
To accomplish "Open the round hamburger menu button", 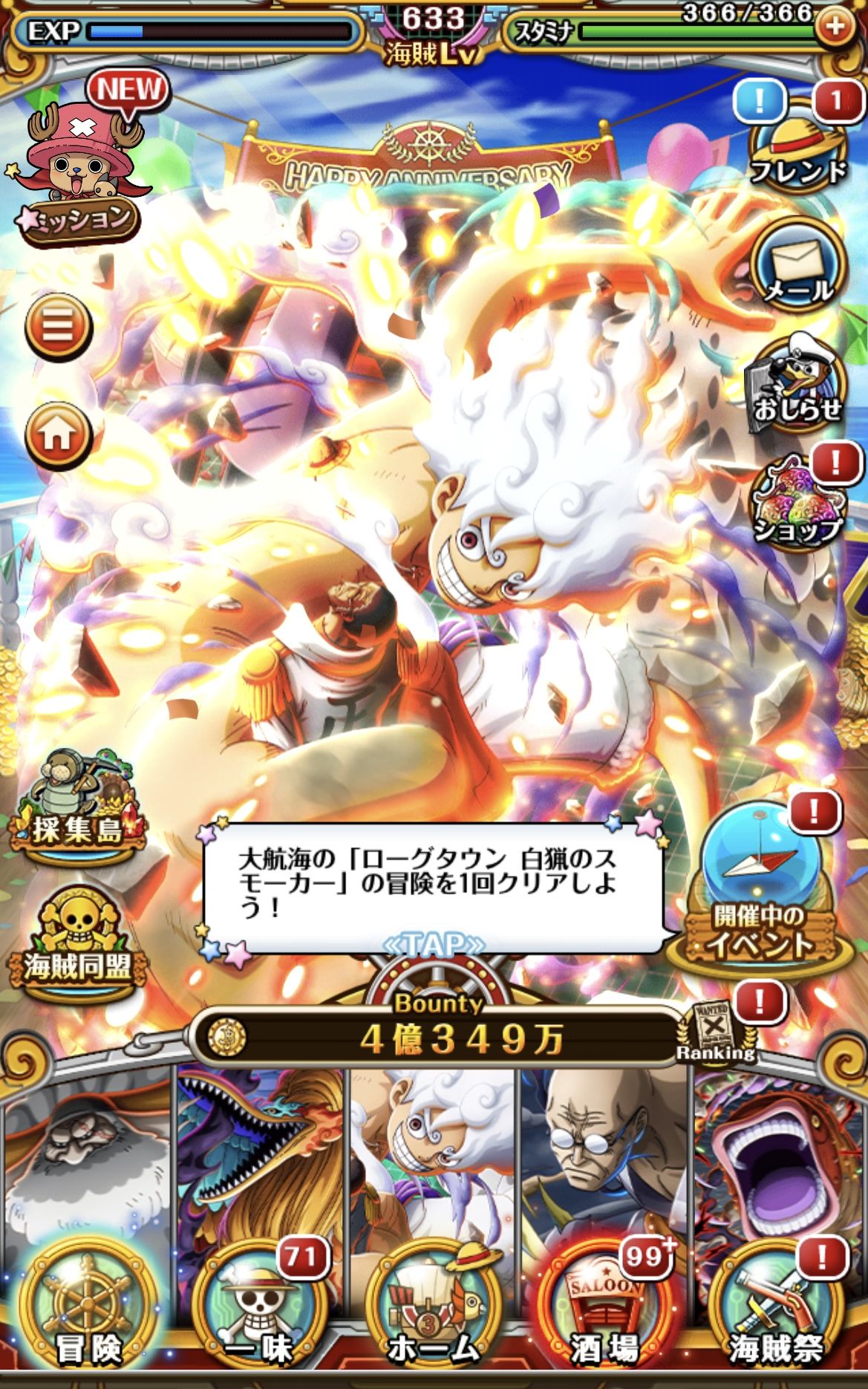I will pos(59,325).
